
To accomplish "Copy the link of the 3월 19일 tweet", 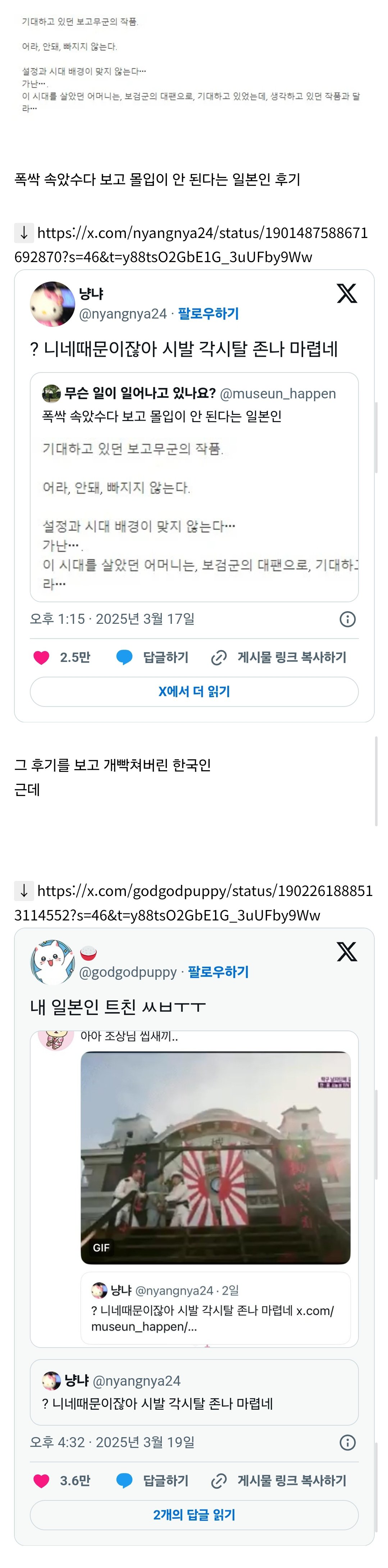I will [x=279, y=1481].
